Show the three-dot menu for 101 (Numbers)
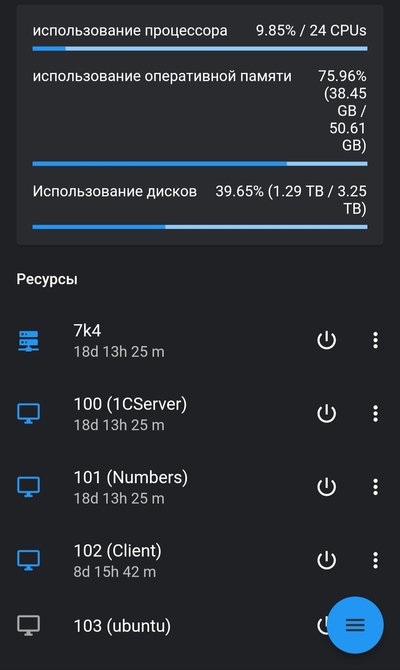The height and width of the screenshot is (670, 400). [375, 487]
